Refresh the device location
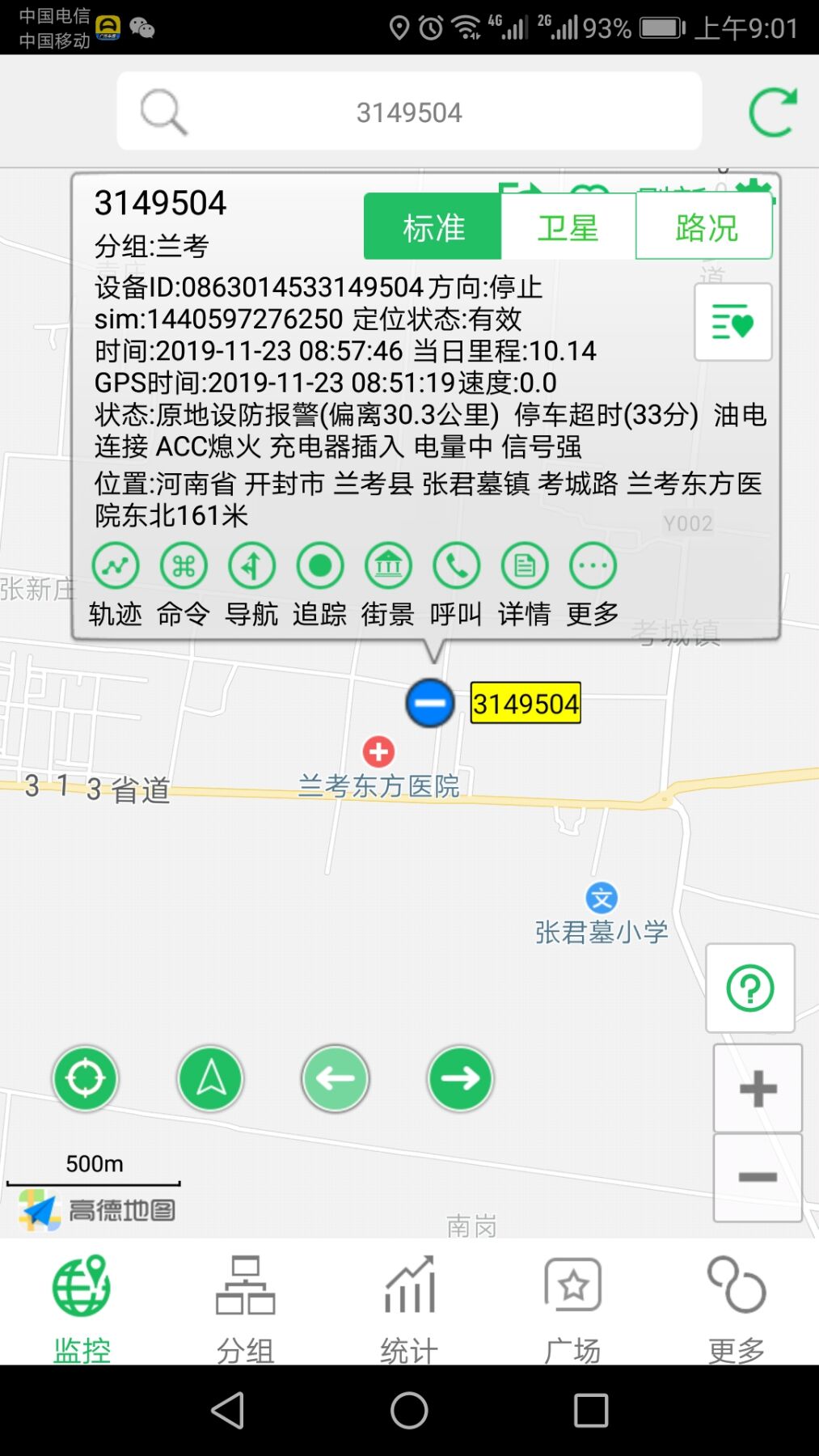The image size is (819, 1456). tap(772, 112)
